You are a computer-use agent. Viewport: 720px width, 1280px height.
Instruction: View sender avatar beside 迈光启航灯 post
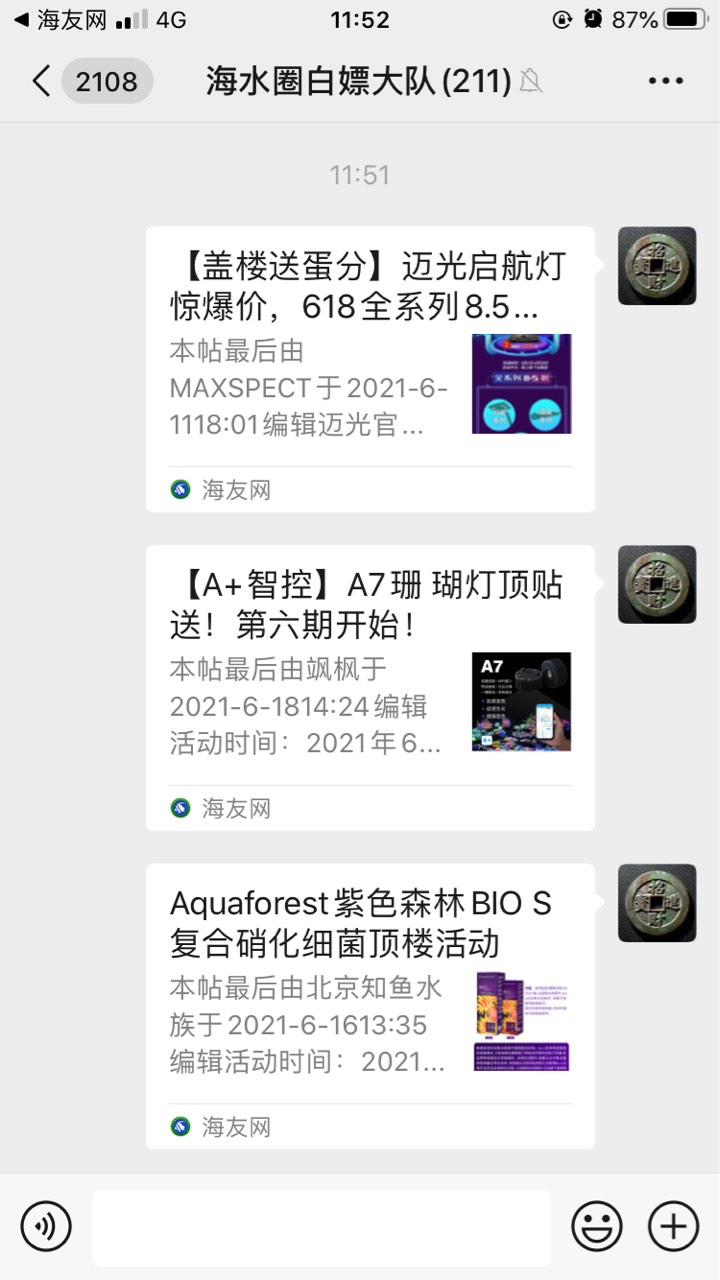656,266
